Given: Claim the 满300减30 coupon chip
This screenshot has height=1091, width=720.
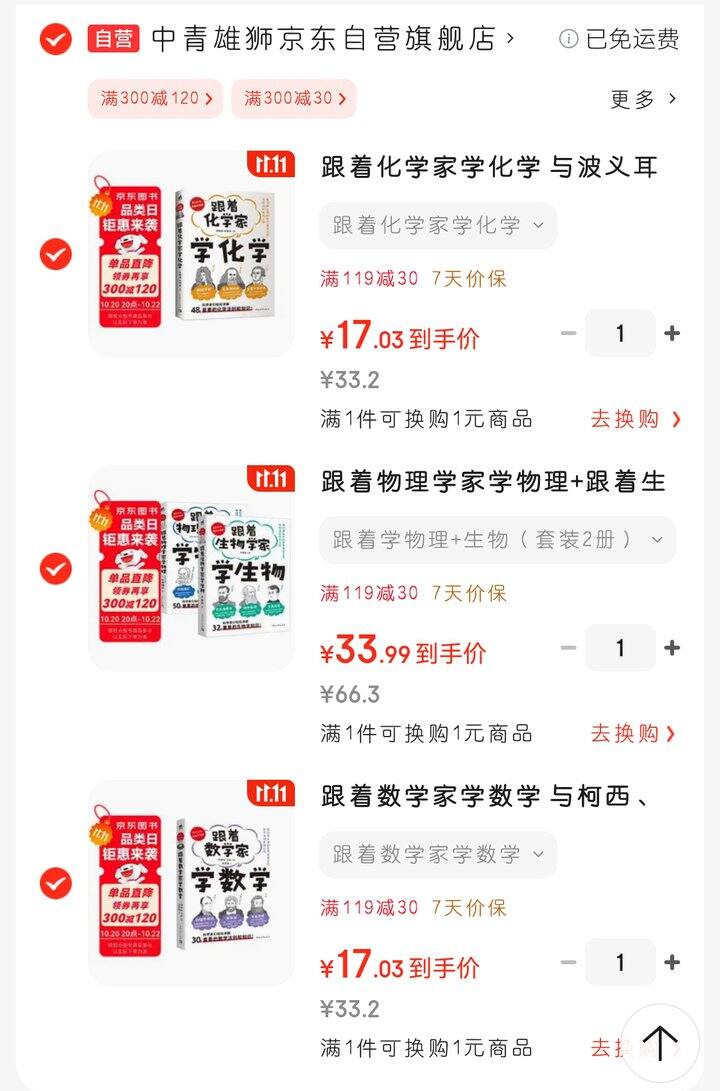Looking at the screenshot, I should [x=294, y=98].
